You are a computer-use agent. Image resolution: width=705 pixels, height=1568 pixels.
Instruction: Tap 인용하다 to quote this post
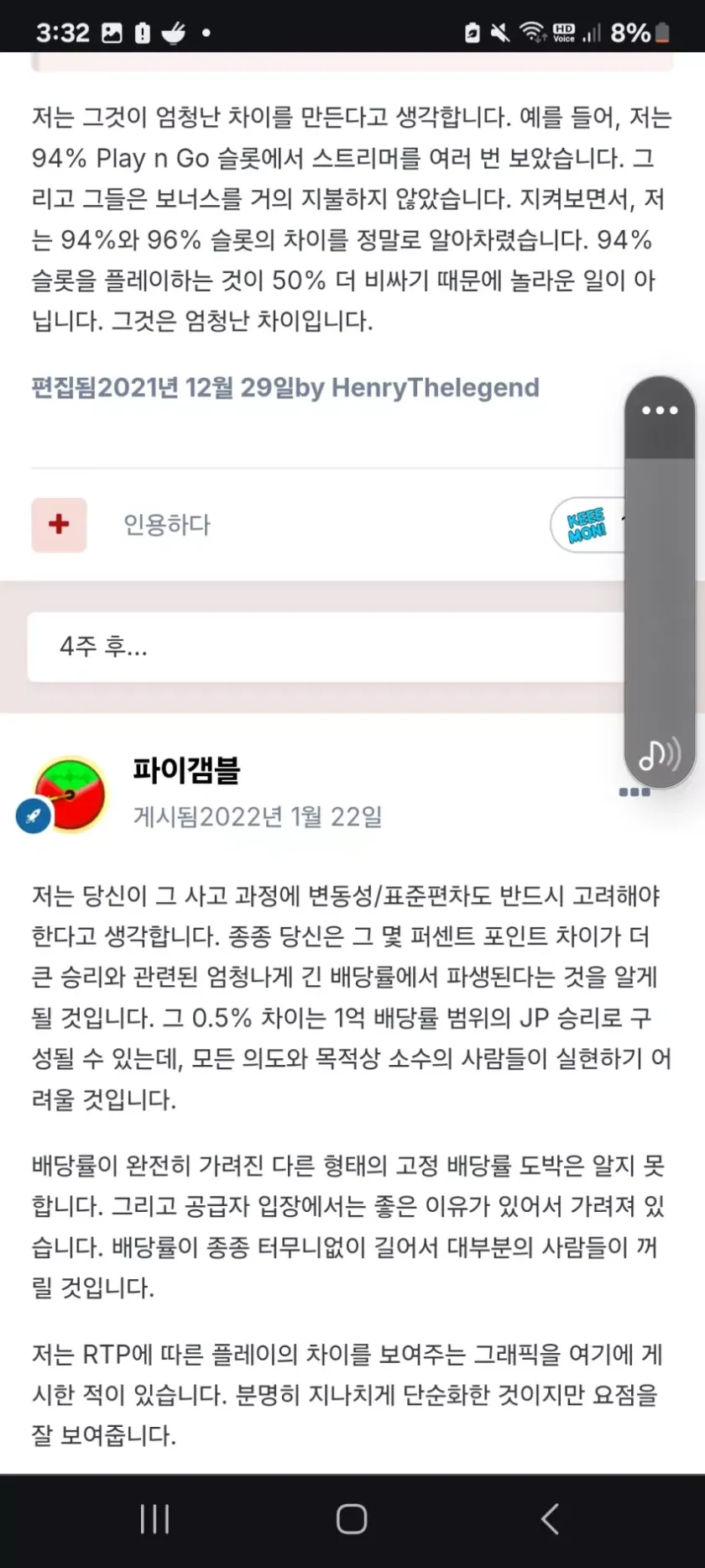point(166,525)
